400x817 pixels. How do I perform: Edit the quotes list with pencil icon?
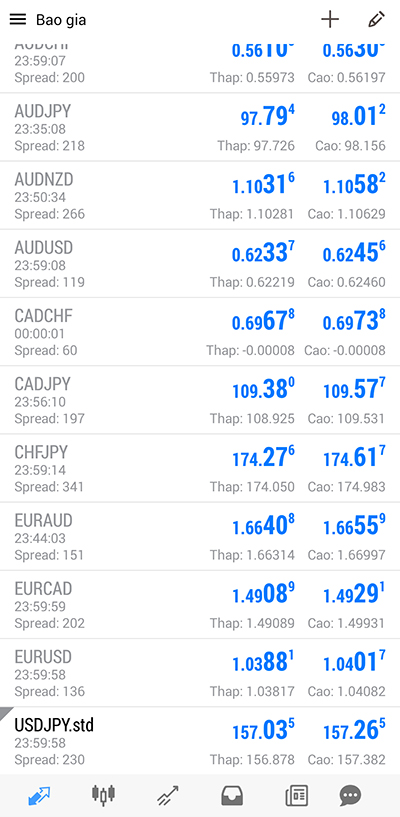(376, 20)
